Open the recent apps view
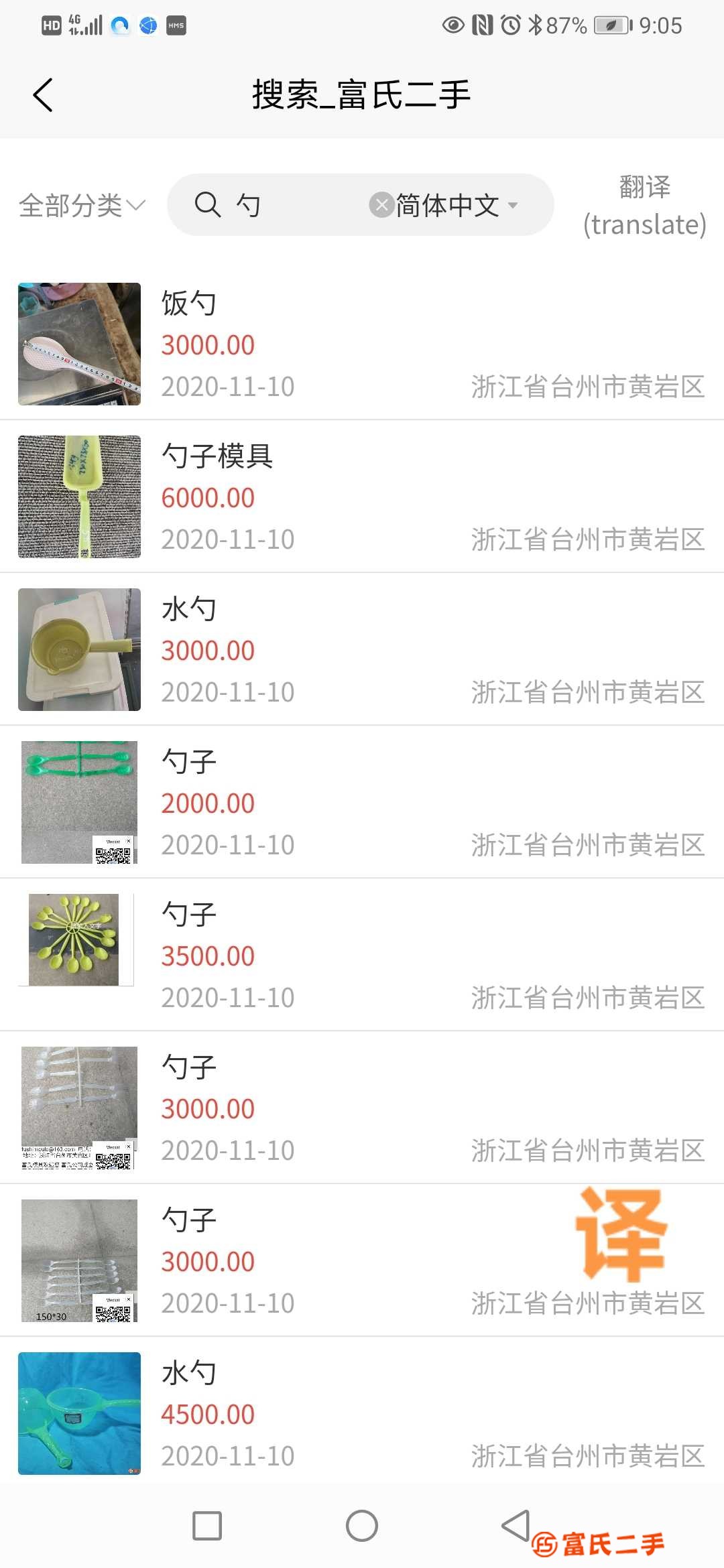724x1568 pixels. [x=207, y=1526]
